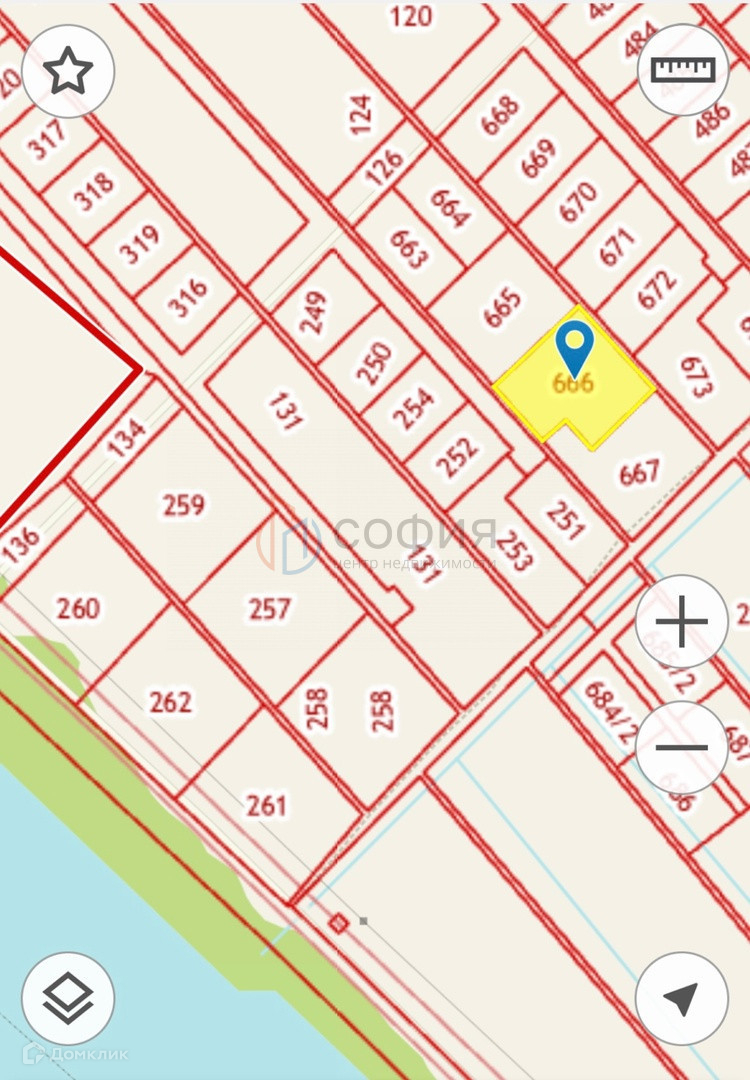This screenshot has width=750, height=1080.
Task: Open the ruler measurement tool
Action: 683,70
